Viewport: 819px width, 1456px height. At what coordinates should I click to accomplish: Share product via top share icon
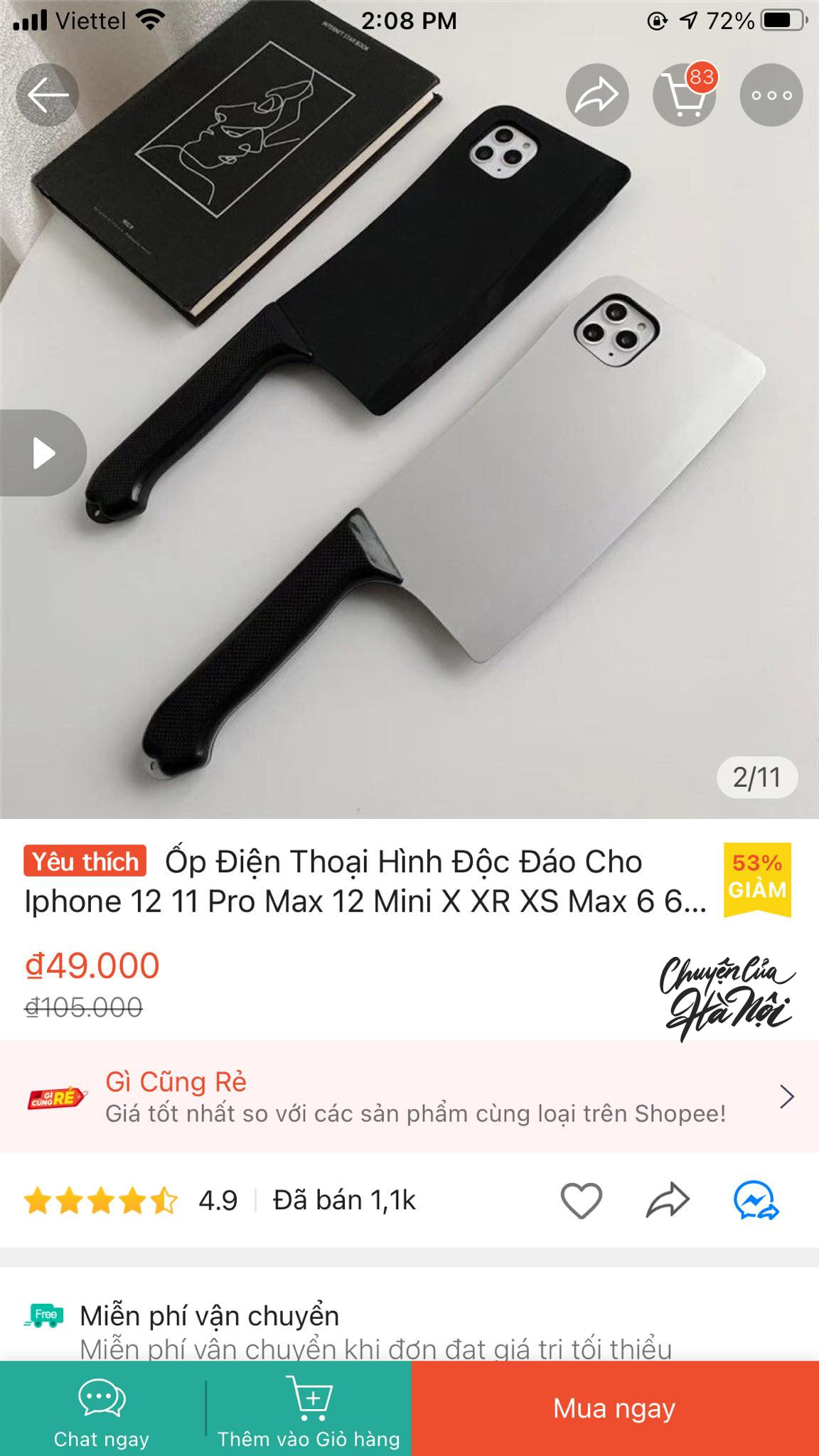[597, 95]
